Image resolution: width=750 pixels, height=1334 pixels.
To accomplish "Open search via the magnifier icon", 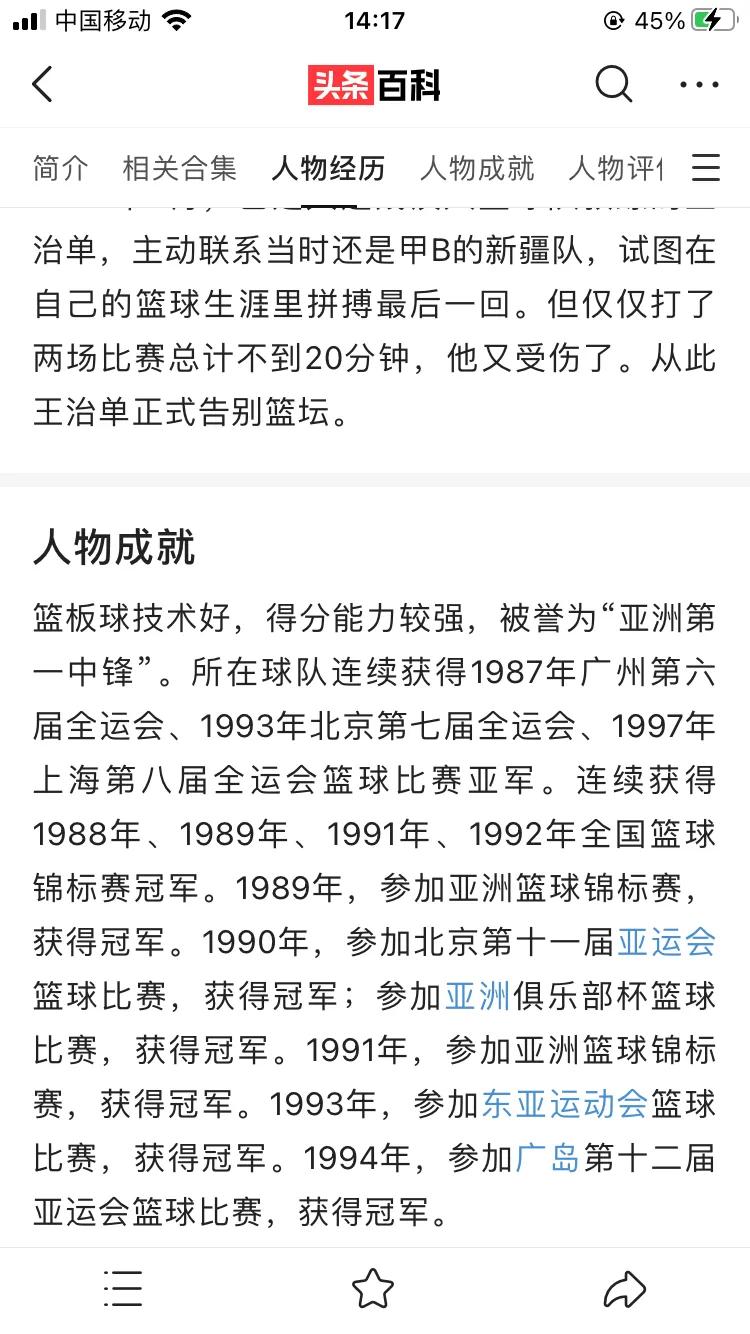I will [x=614, y=85].
